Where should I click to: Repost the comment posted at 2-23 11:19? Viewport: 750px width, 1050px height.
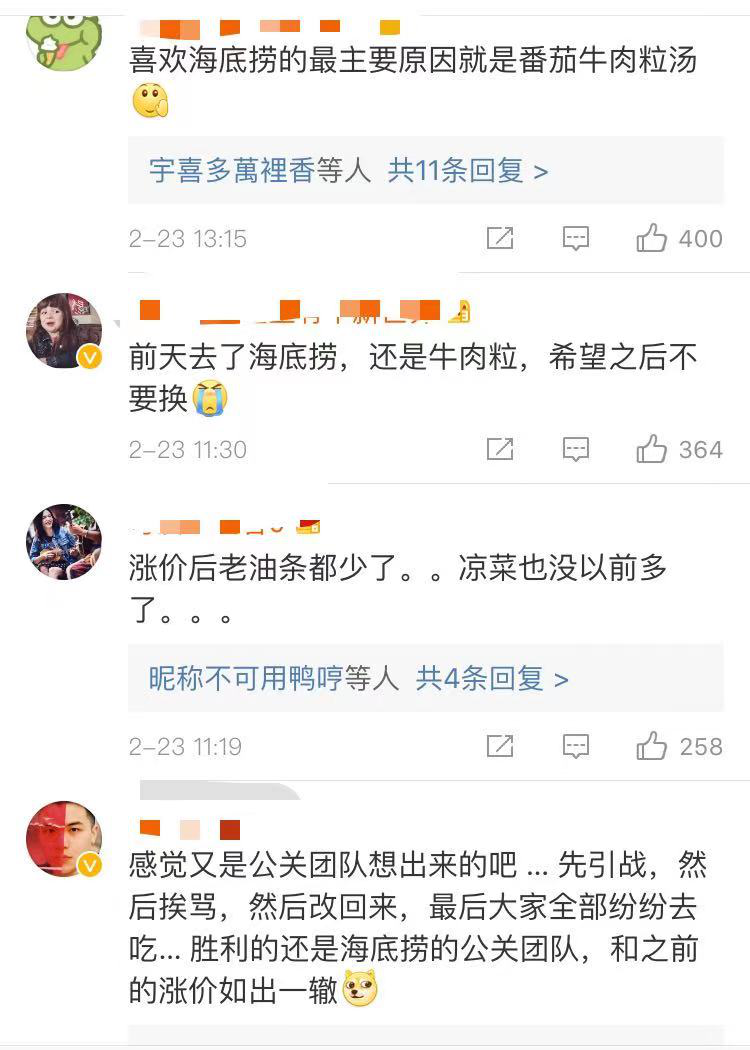pos(499,746)
